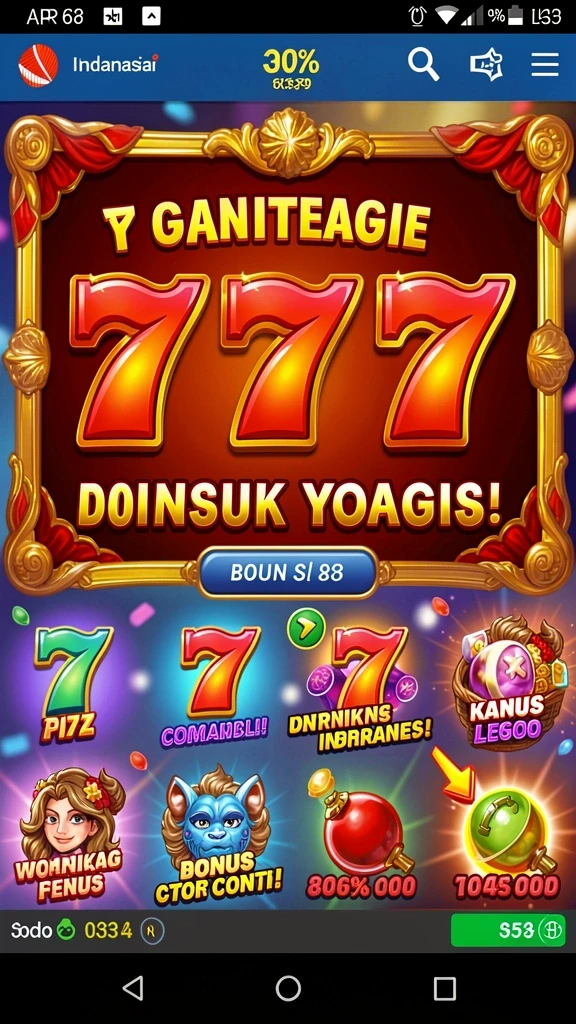Open the green 7 PI7Z game

[x=70, y=684]
